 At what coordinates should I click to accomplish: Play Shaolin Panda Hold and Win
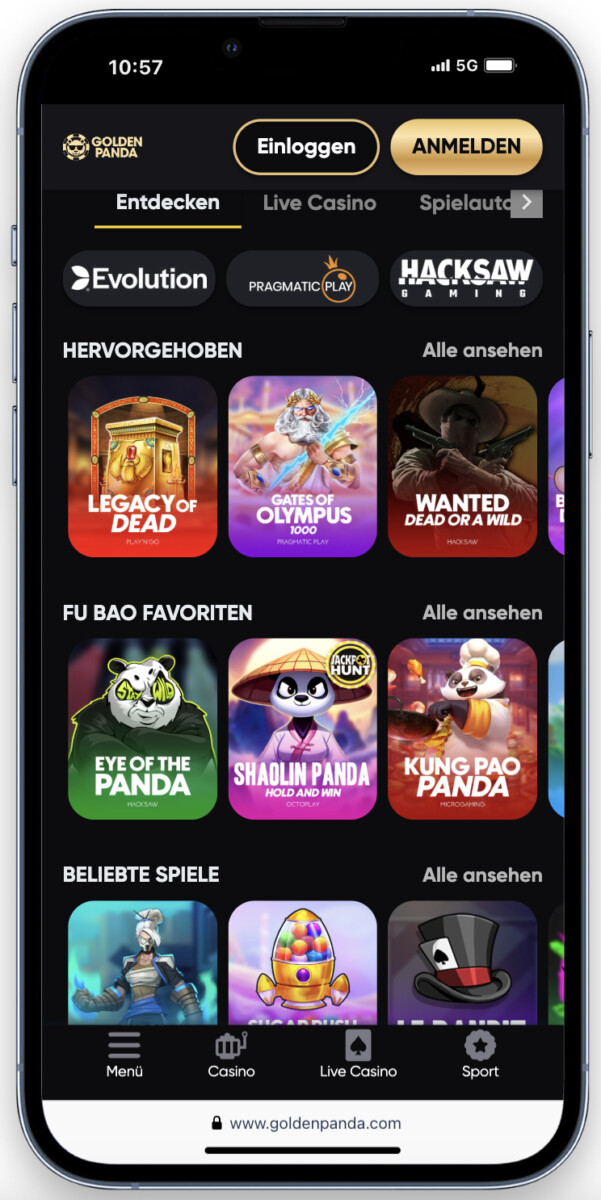click(x=302, y=728)
